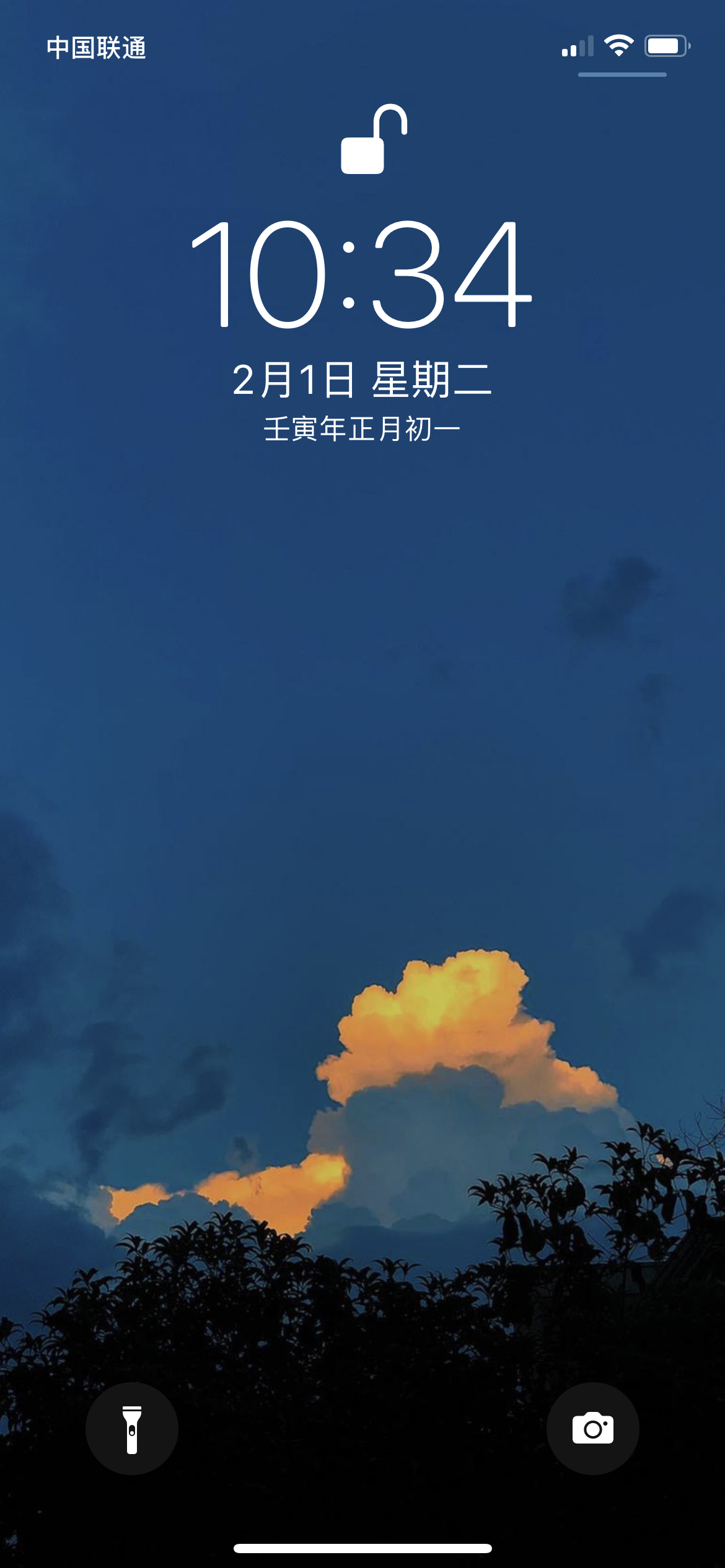Turn on the flashlight
The image size is (725, 1568).
(132, 1429)
